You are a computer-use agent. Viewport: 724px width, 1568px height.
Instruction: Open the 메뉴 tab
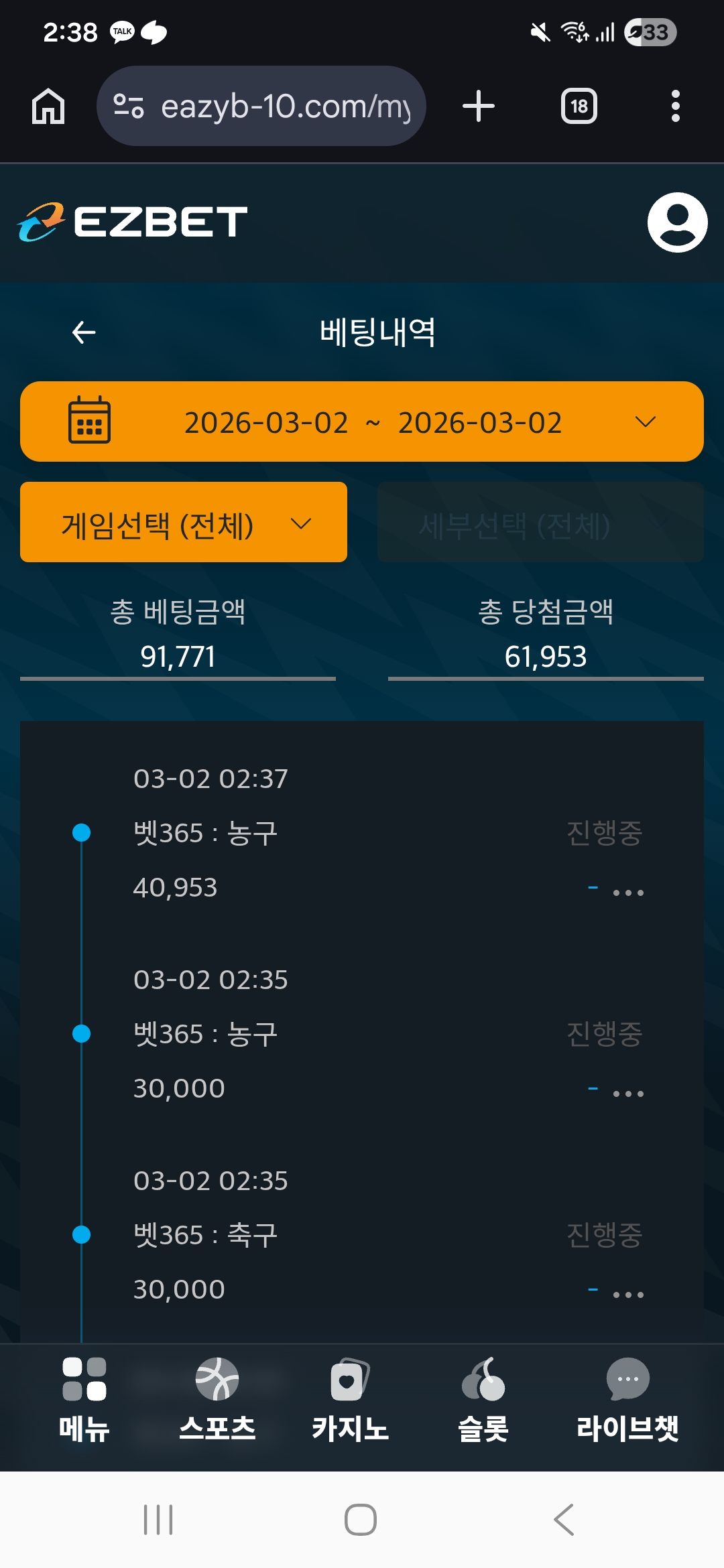point(84,1399)
